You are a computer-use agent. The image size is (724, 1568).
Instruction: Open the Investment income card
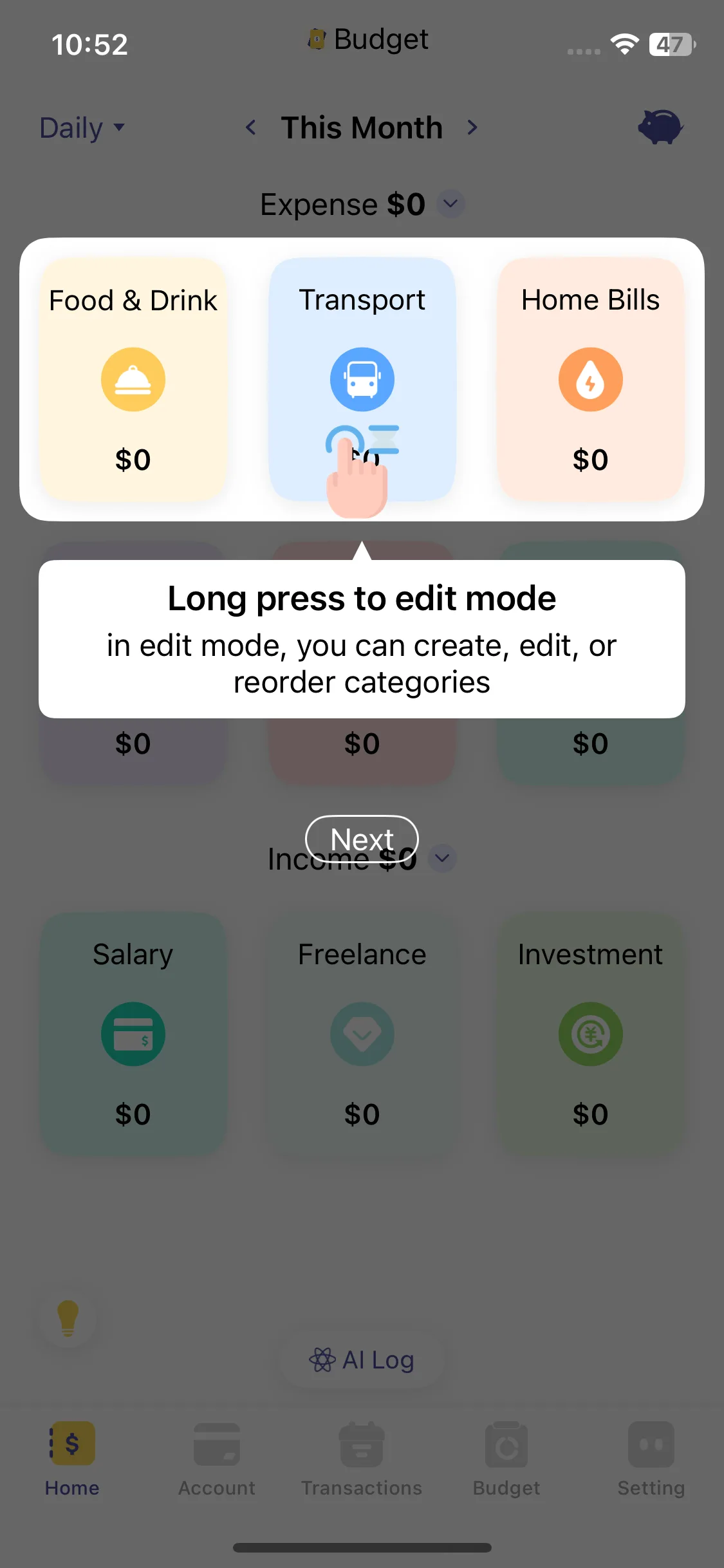(590, 1033)
